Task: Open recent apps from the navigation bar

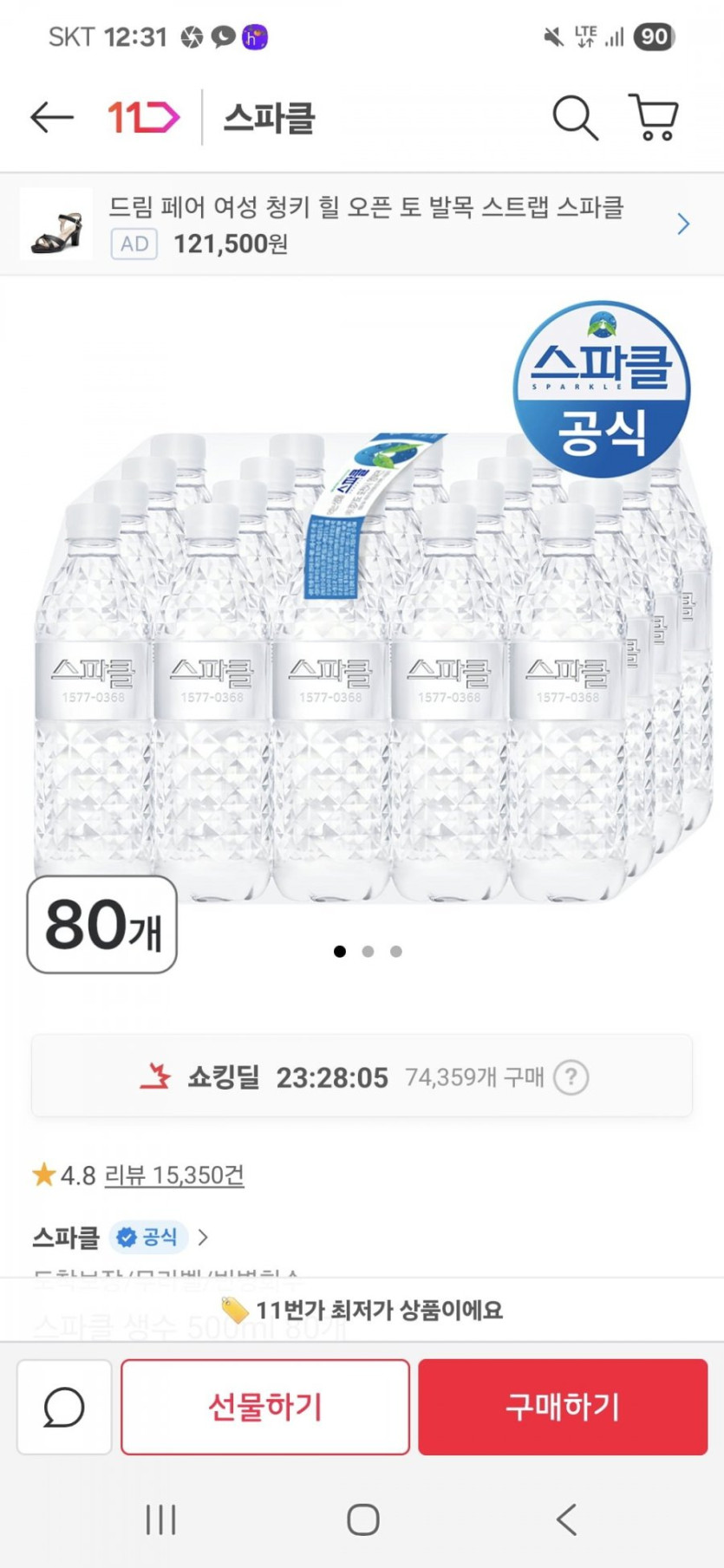Action: tap(160, 1519)
